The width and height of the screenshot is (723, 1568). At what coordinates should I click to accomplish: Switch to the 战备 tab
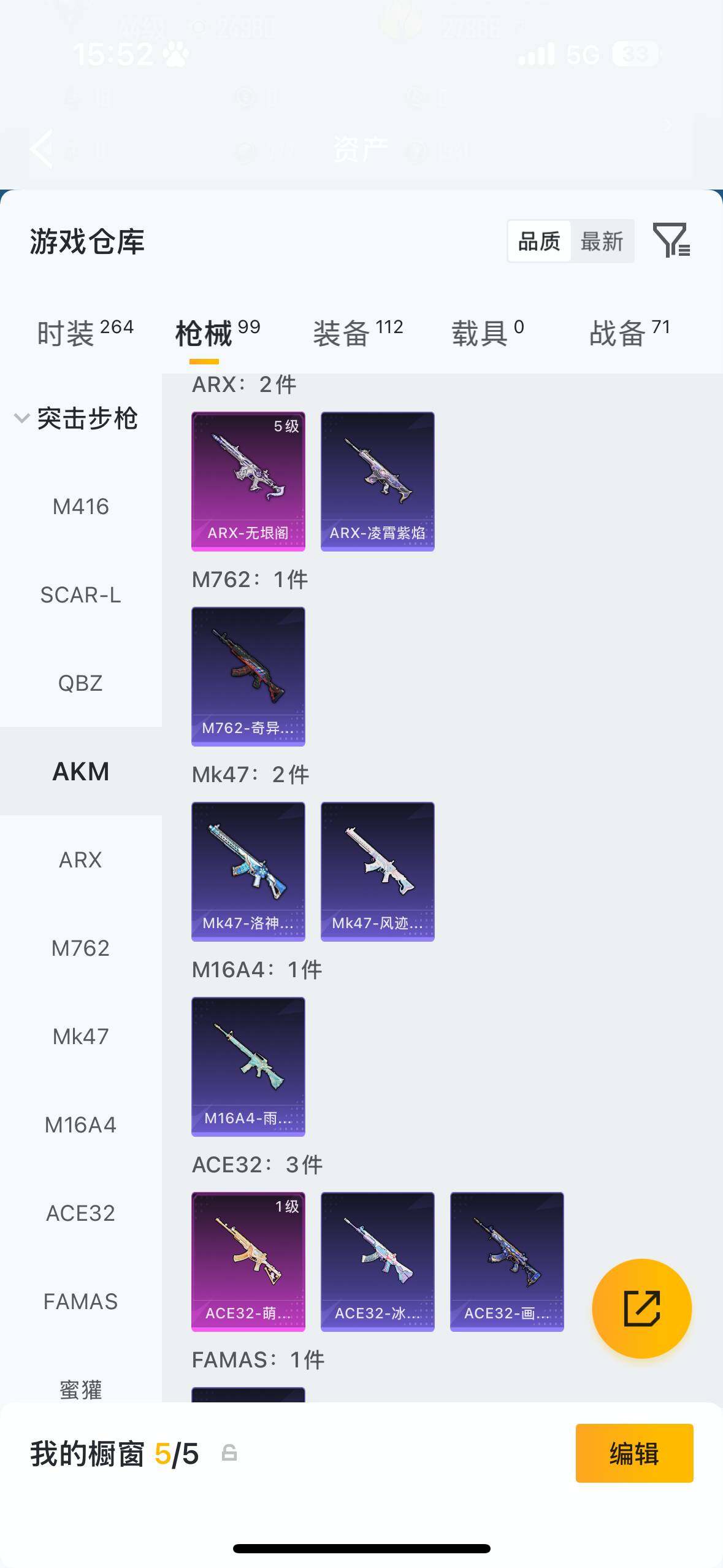pyautogui.click(x=629, y=333)
